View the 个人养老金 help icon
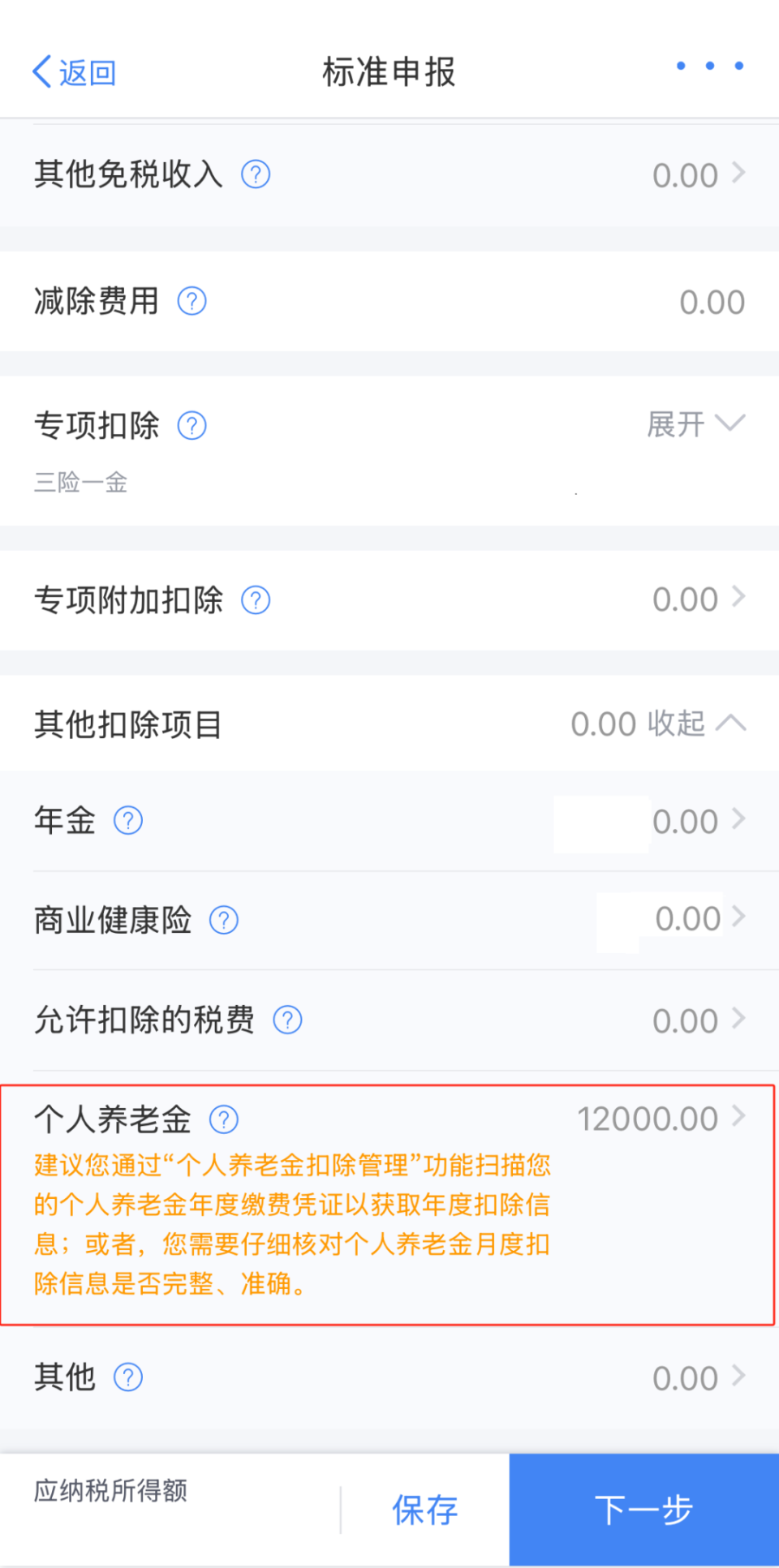Image resolution: width=779 pixels, height=1568 pixels. pos(225,1119)
